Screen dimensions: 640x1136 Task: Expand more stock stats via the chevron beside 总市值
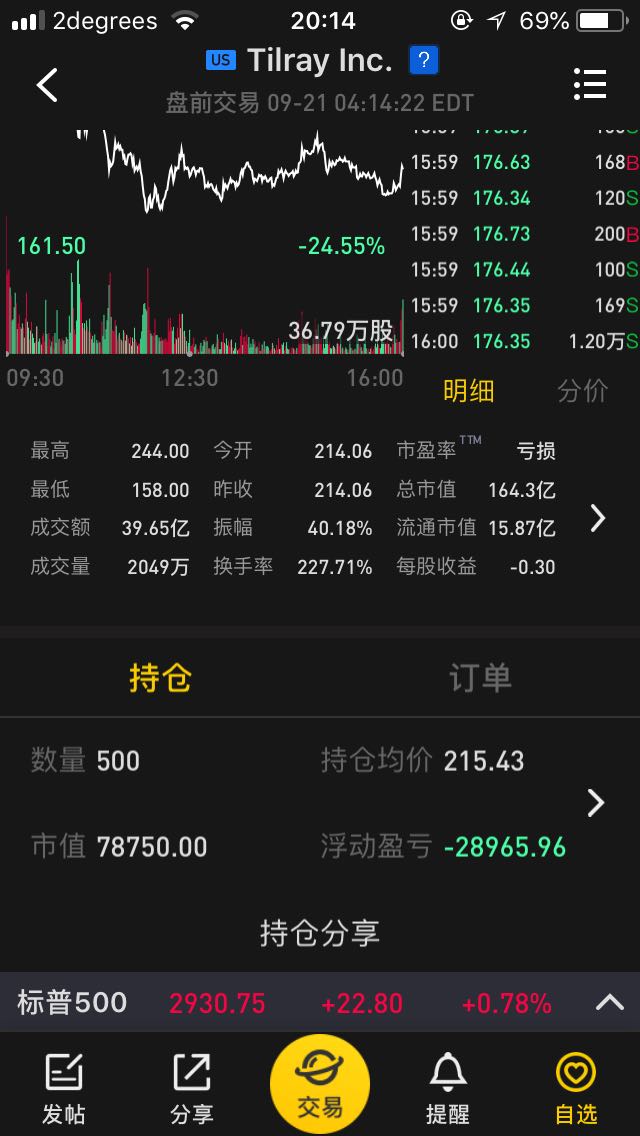point(598,518)
